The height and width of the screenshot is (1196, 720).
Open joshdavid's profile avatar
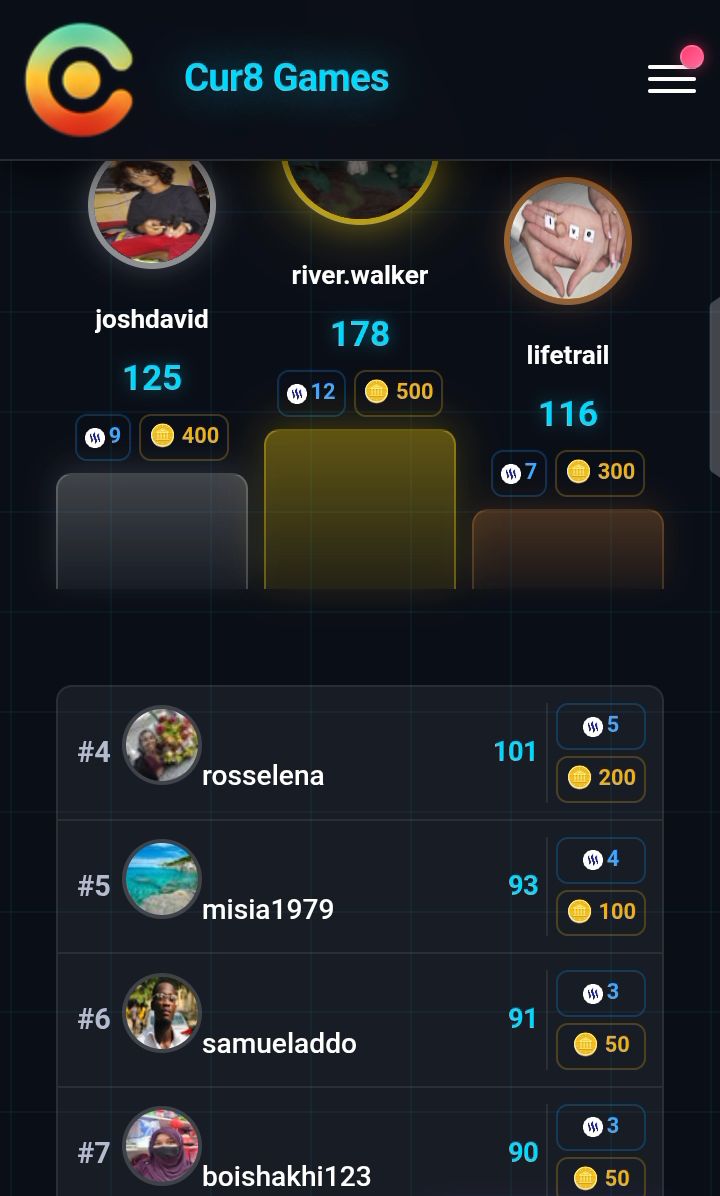click(x=152, y=207)
